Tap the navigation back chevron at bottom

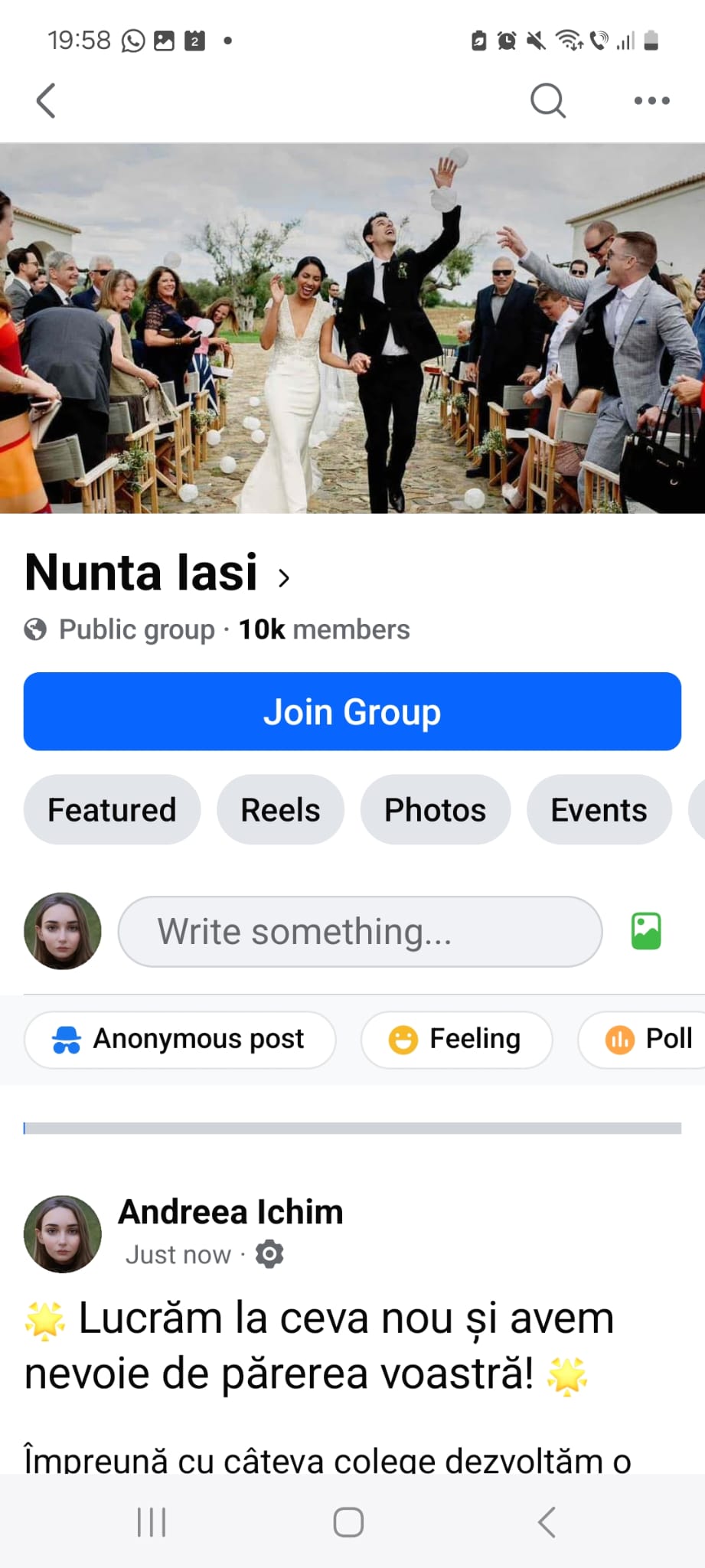point(546,1522)
